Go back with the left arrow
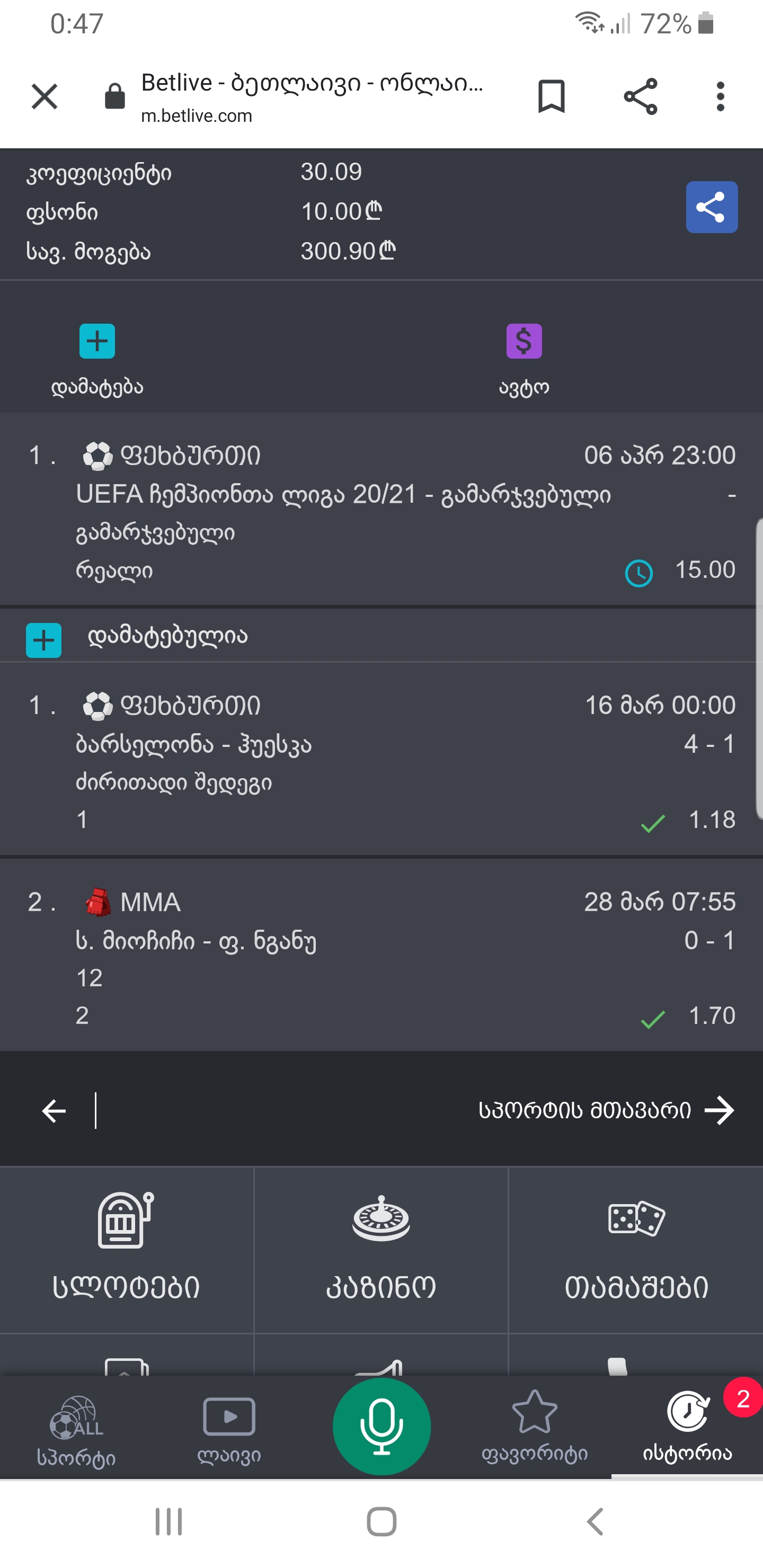 coord(54,1111)
